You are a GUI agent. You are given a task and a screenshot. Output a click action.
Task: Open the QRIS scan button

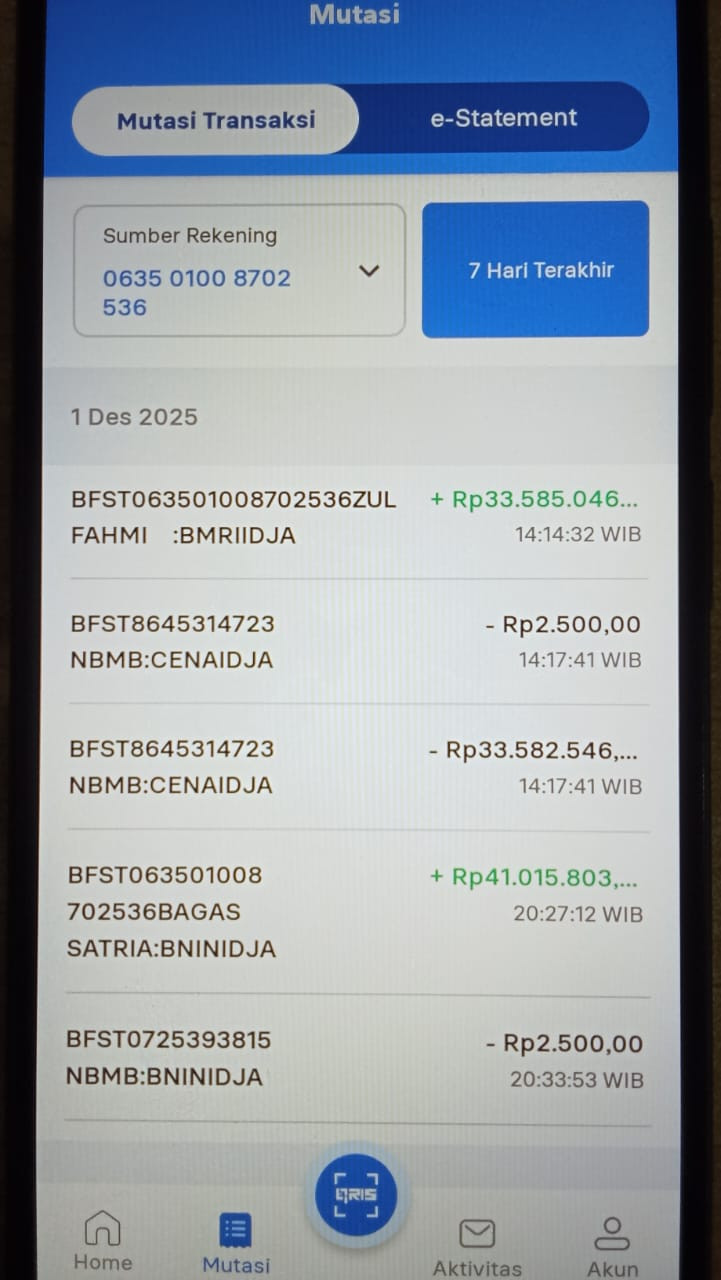(356, 1195)
